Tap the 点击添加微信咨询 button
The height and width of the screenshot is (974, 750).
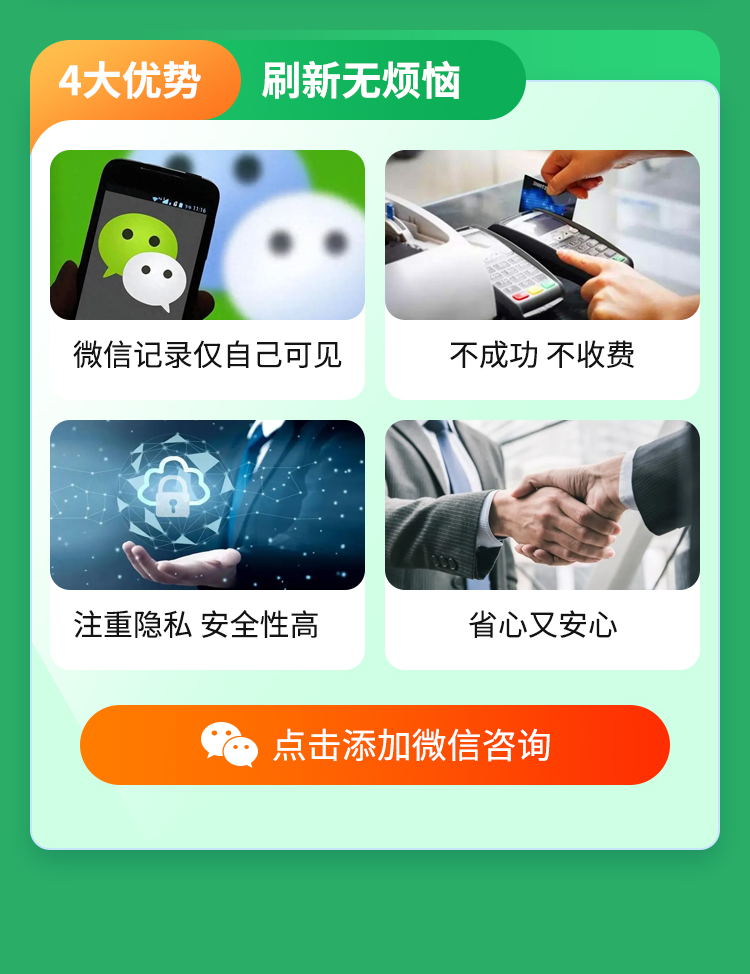point(375,745)
